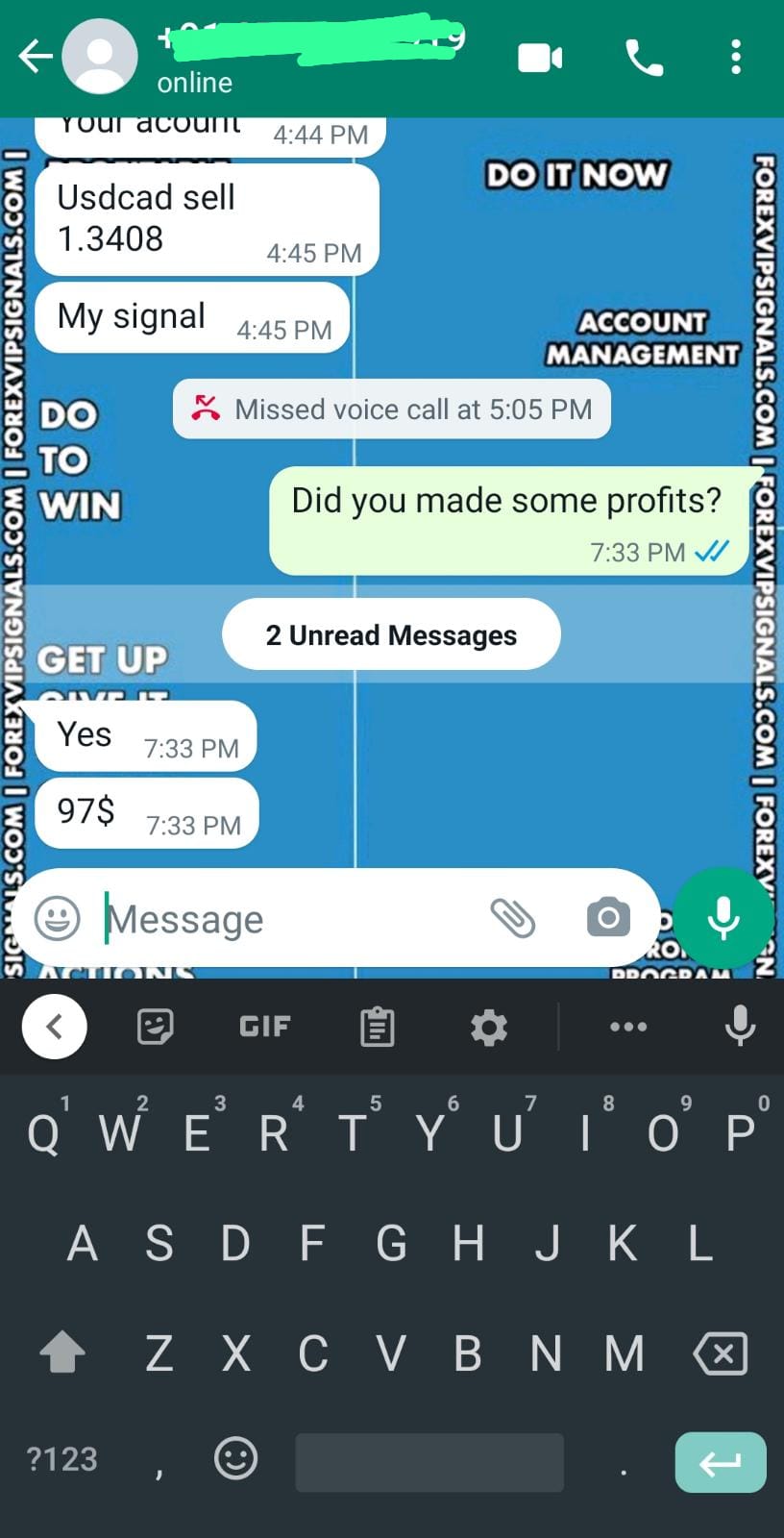Viewport: 784px width, 1538px height.
Task: Open the keyboard clipboard
Action: [x=377, y=1027]
